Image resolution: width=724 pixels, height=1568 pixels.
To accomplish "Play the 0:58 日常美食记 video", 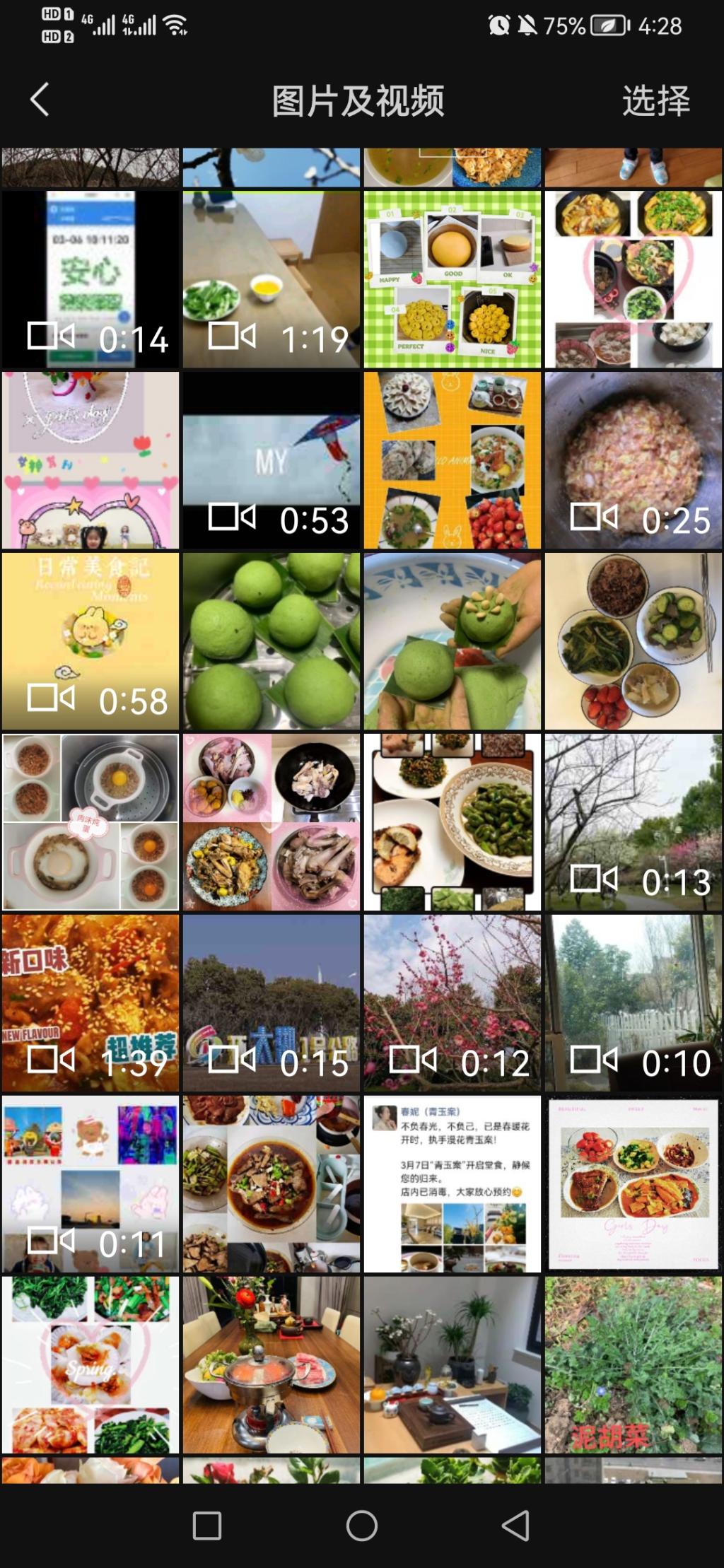I will point(90,641).
